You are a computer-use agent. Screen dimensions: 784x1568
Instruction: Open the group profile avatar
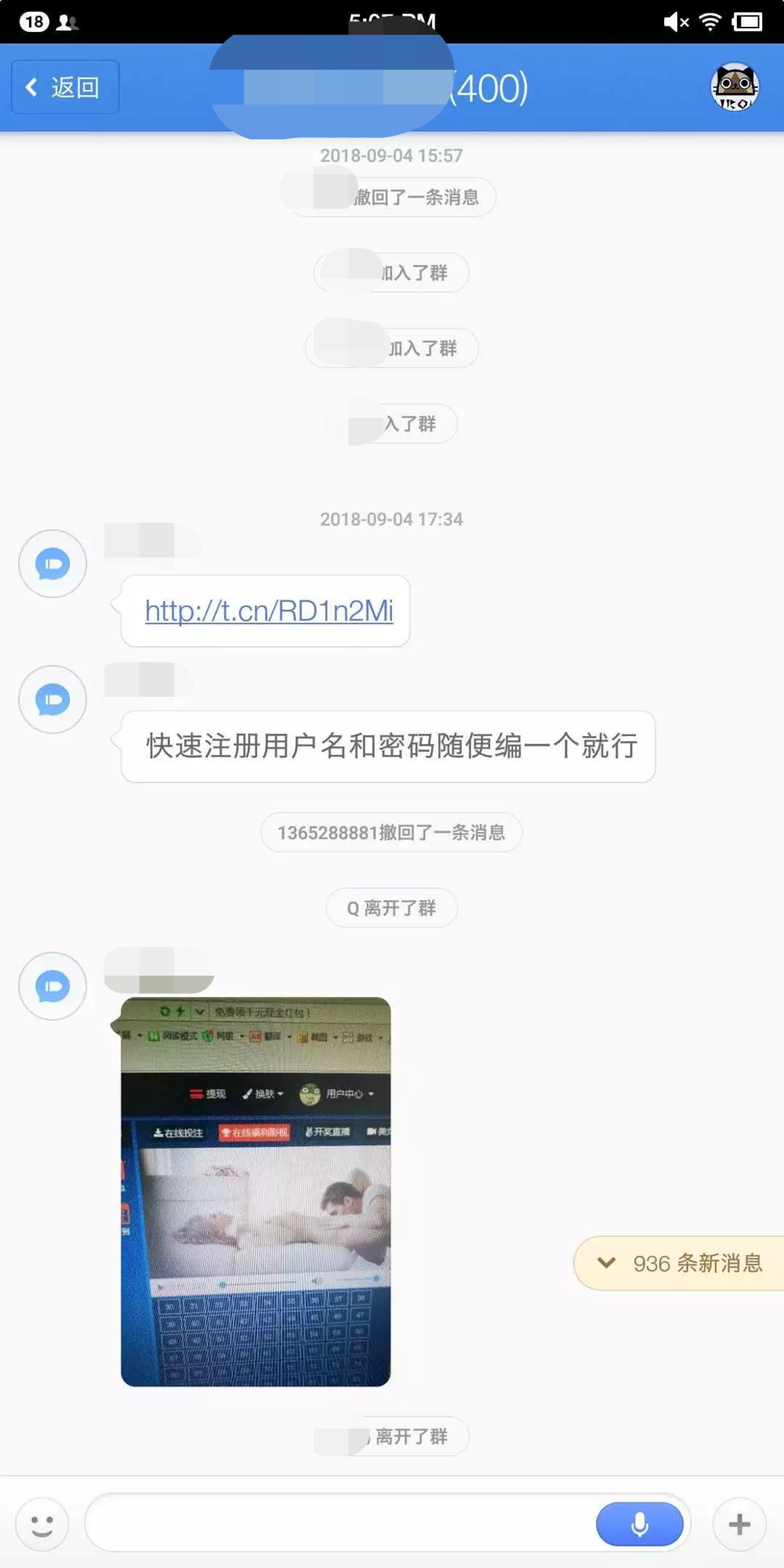735,87
